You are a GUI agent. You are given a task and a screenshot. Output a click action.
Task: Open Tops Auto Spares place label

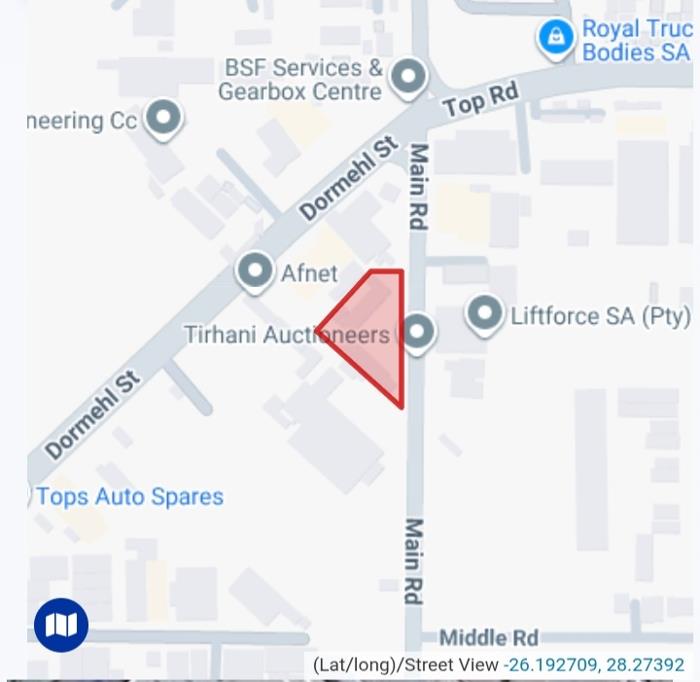129,496
